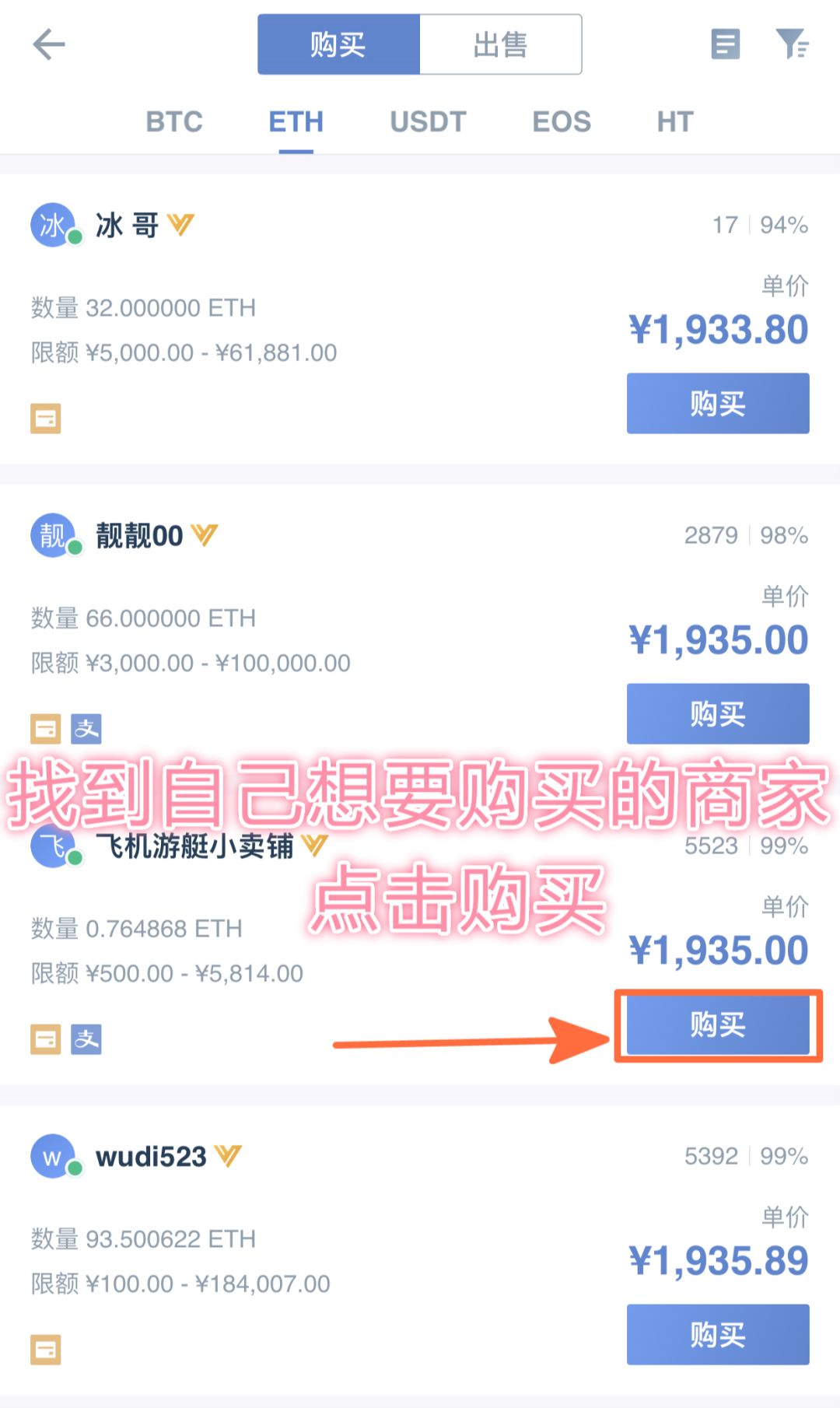This screenshot has width=840, height=1408.
Task: Tap the Alipay payment icon under 飞机游艇小卖铺
Action: [x=86, y=1039]
